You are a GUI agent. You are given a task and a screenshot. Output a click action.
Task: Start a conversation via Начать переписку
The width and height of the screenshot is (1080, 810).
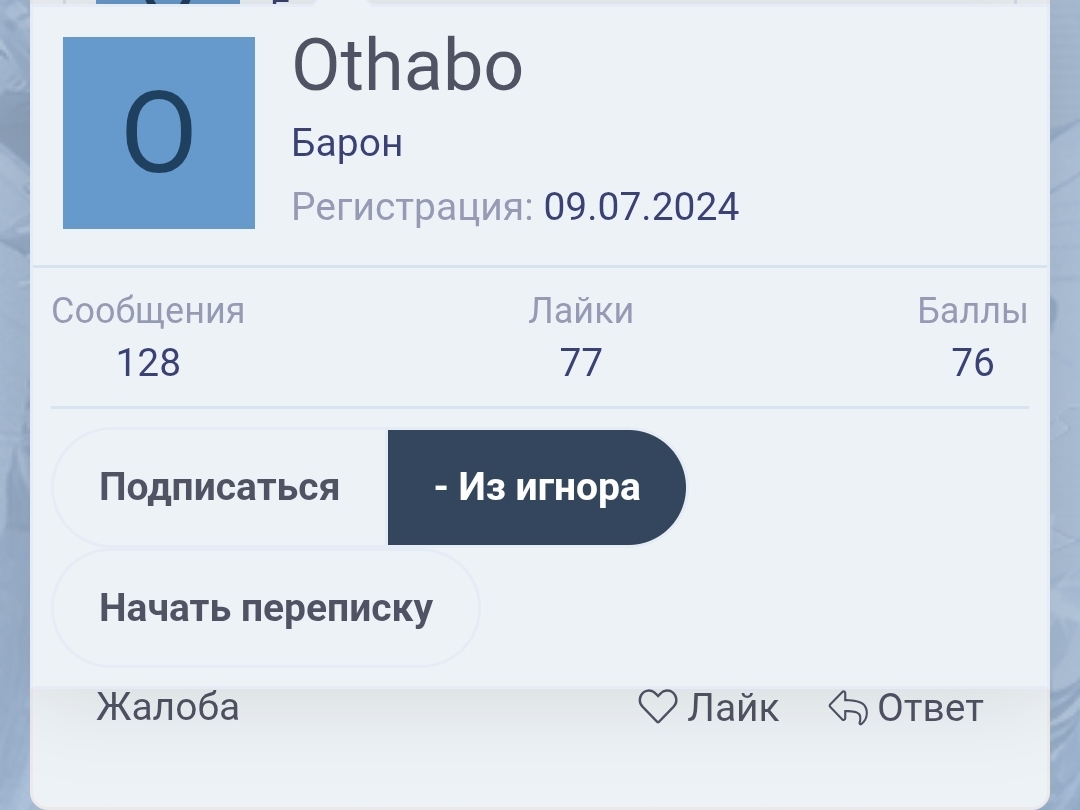(x=266, y=608)
